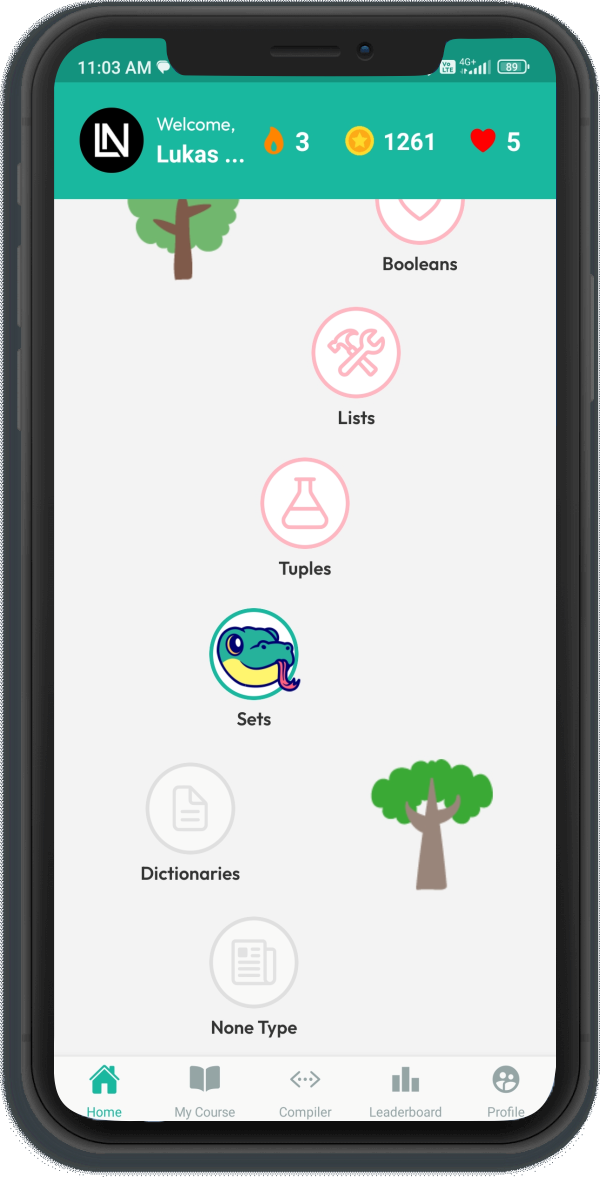Go to the My Course tab
The height and width of the screenshot is (1177, 600).
pyautogui.click(x=204, y=1090)
